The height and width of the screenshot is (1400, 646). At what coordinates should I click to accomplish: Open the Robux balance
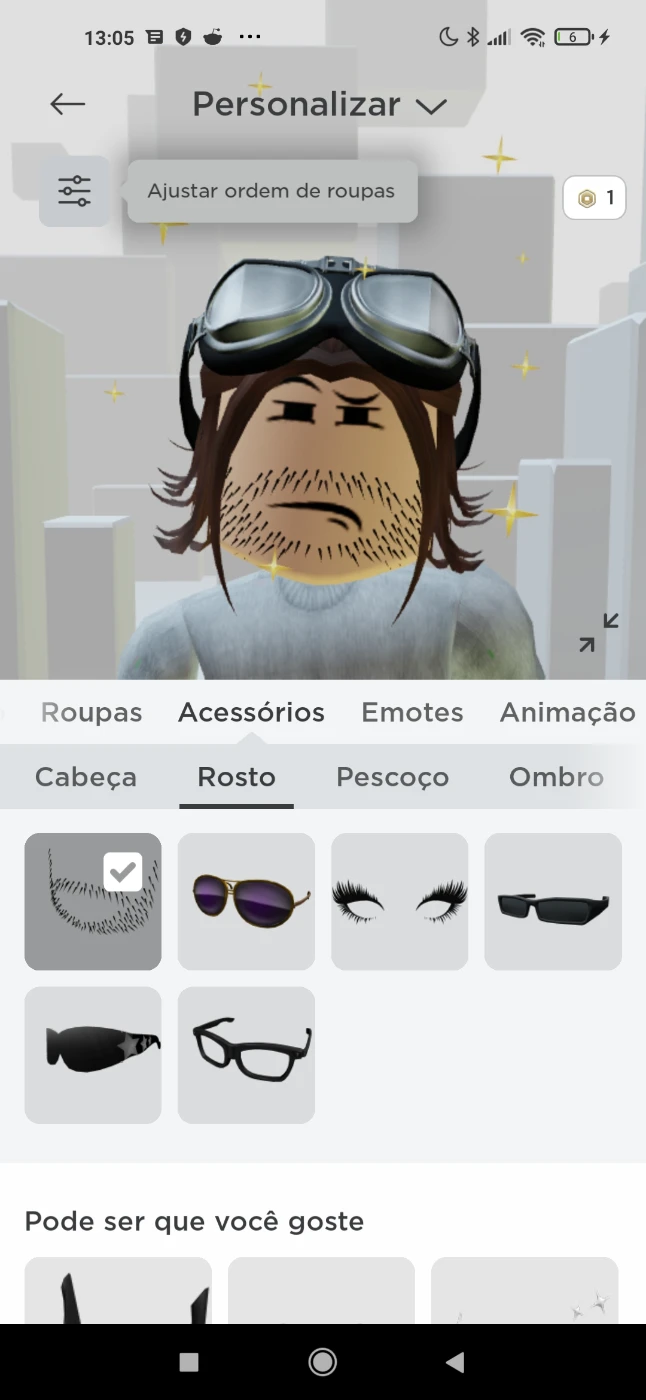click(x=595, y=198)
